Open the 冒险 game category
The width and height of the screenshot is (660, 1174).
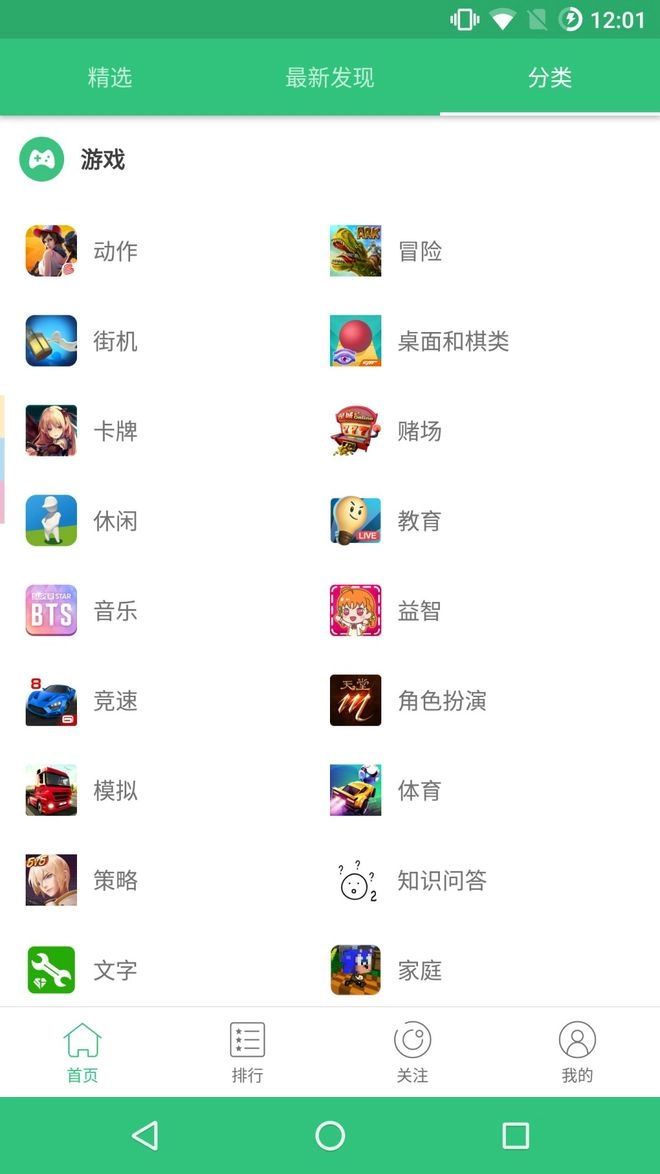coord(419,251)
